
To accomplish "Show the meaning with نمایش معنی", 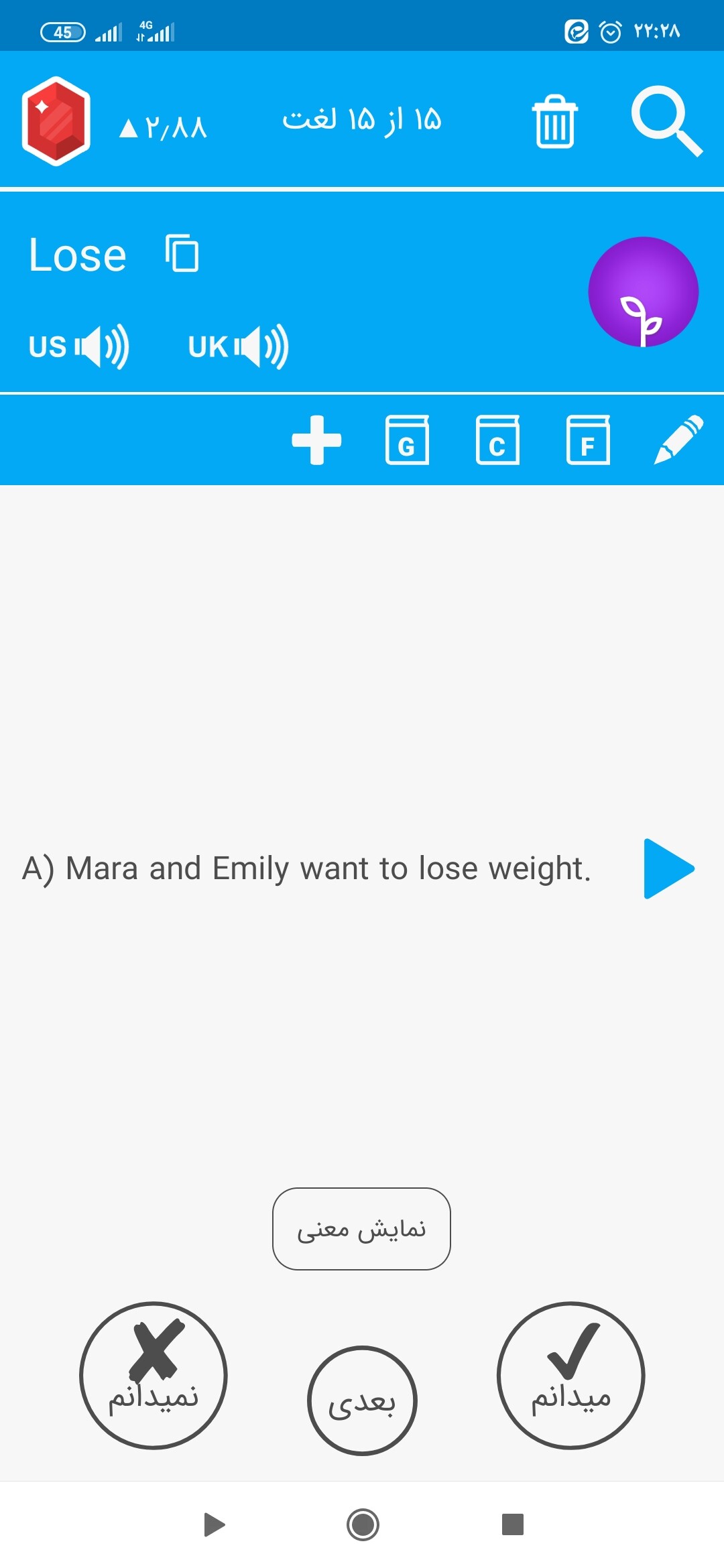I will pyautogui.click(x=361, y=1229).
